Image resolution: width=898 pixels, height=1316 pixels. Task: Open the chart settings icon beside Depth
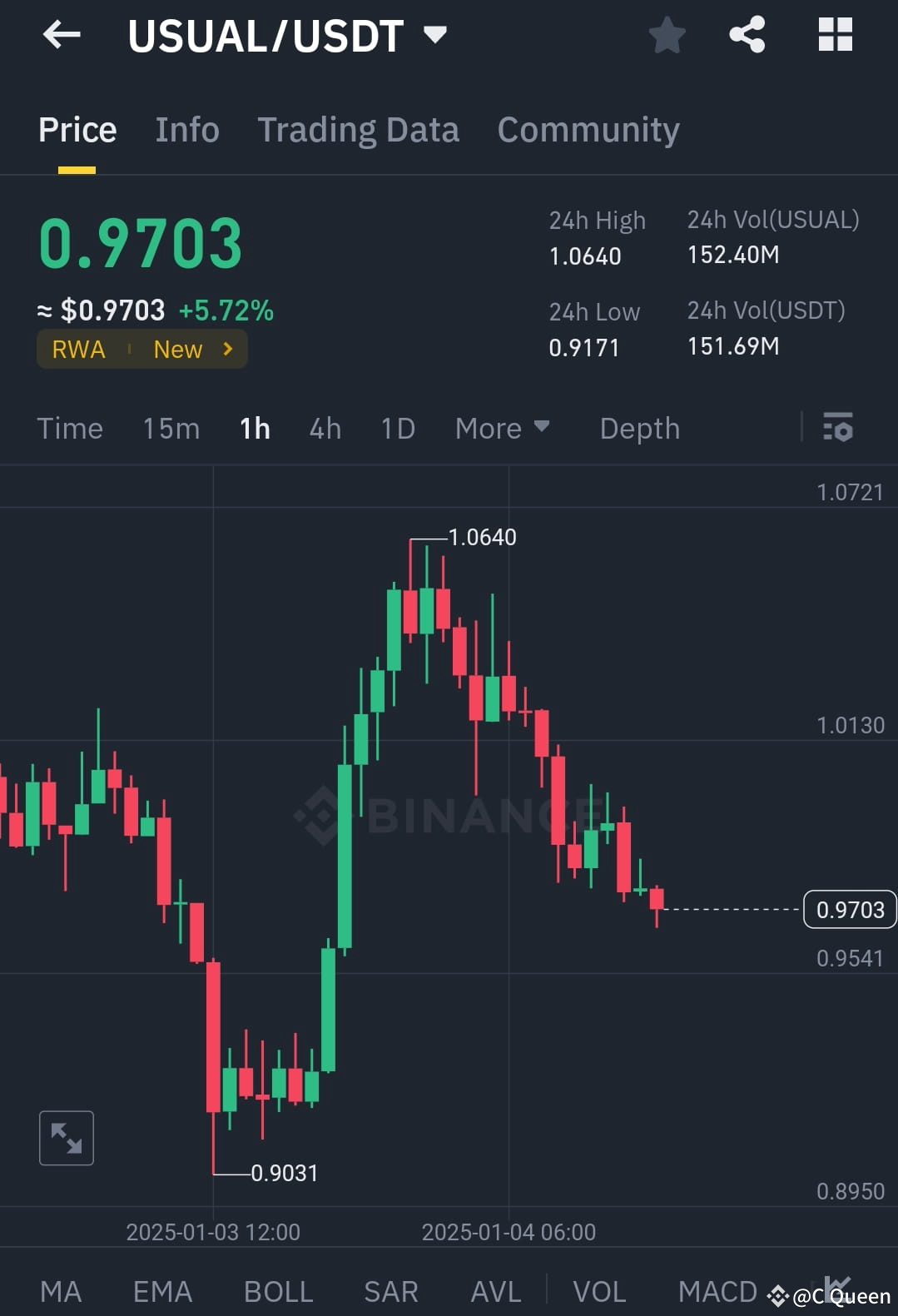coord(838,428)
